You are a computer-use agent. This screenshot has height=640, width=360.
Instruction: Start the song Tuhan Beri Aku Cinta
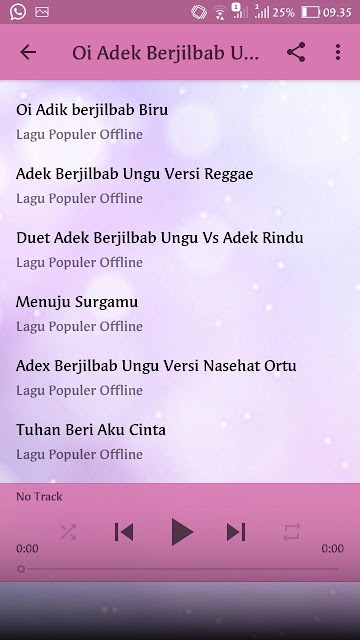180,442
